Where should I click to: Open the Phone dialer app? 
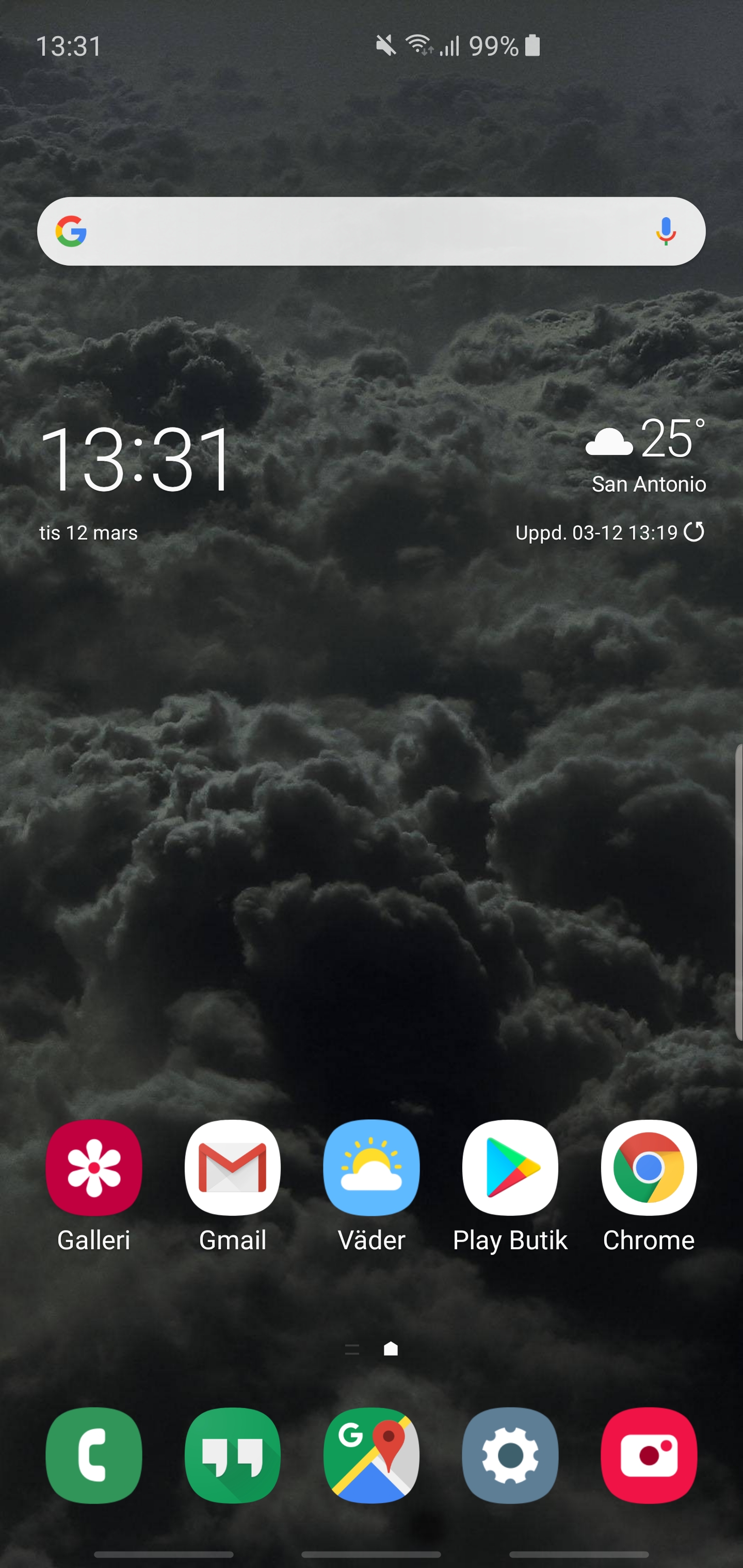[x=94, y=1456]
